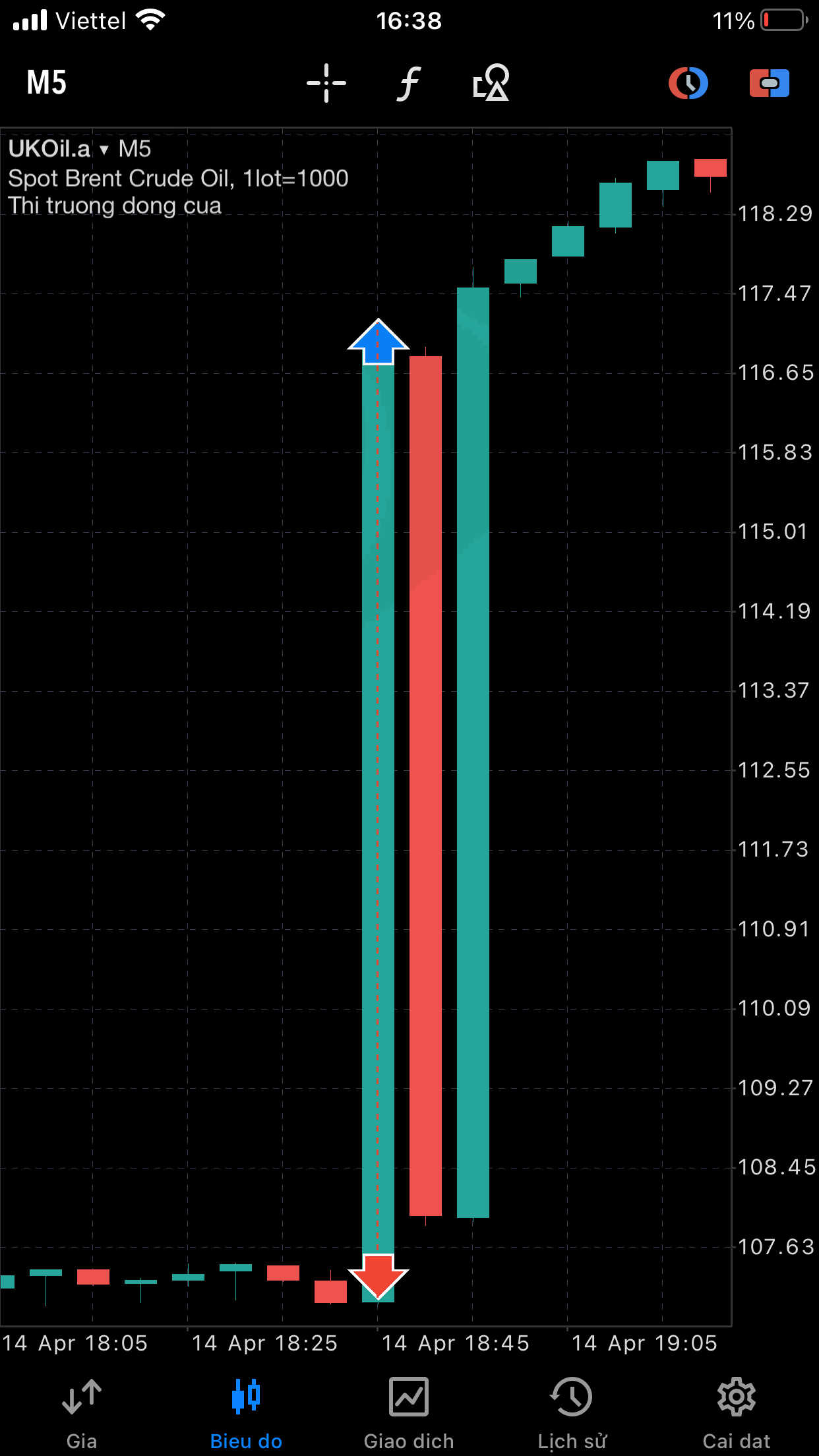The width and height of the screenshot is (819, 1456).
Task: Open the drawing objects tool
Action: (x=491, y=82)
